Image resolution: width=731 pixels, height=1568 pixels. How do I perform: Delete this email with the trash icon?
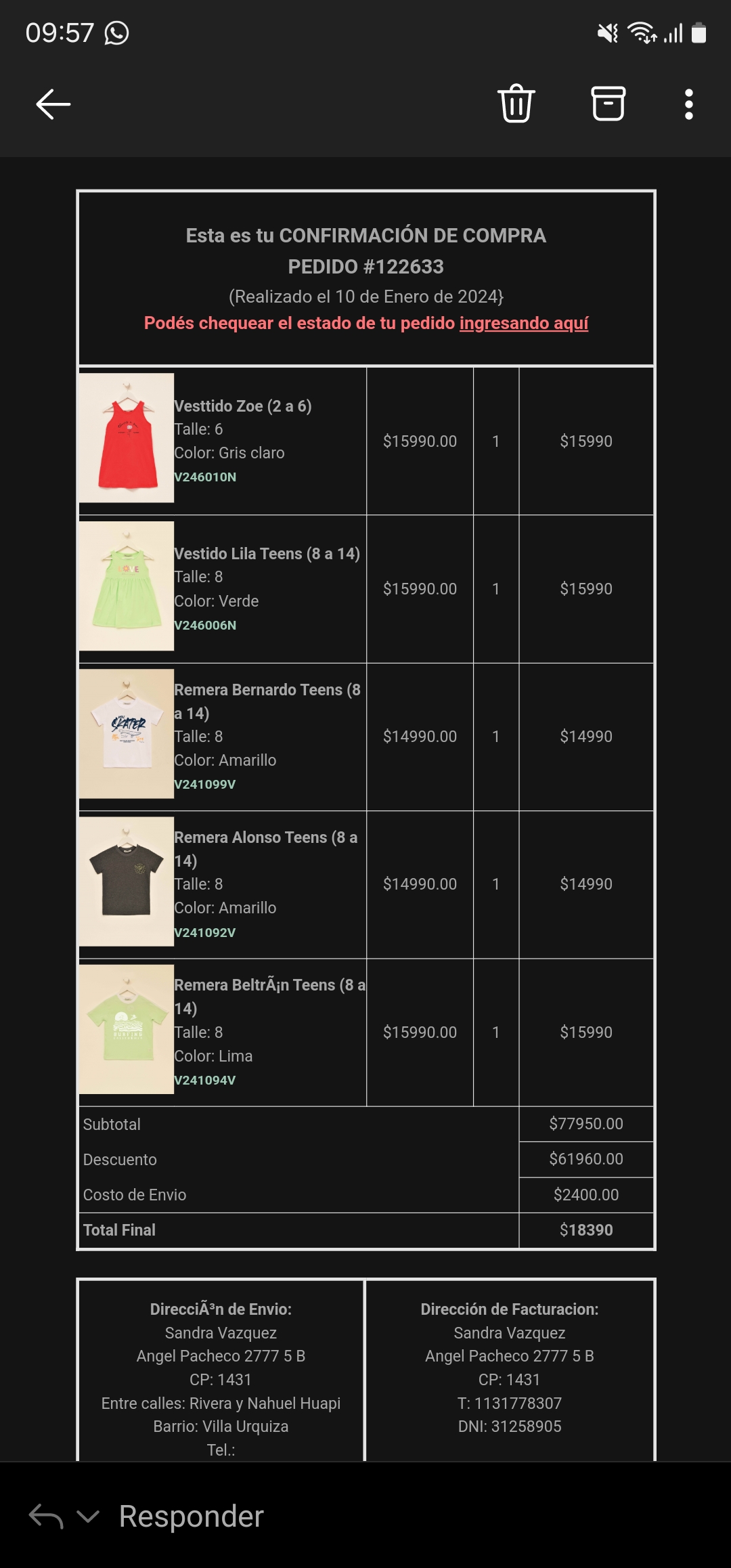click(x=516, y=104)
